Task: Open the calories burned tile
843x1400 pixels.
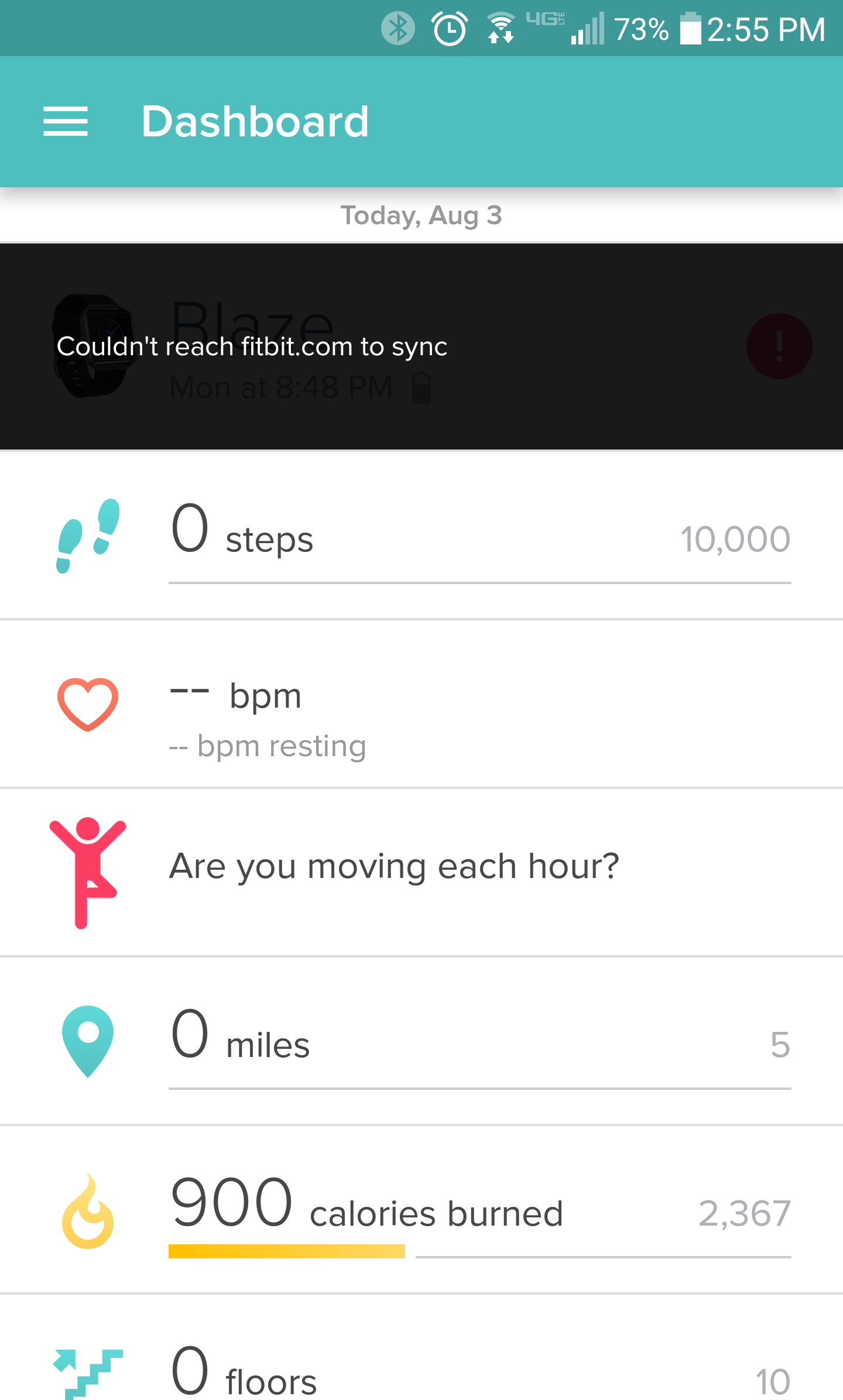Action: [x=421, y=1210]
